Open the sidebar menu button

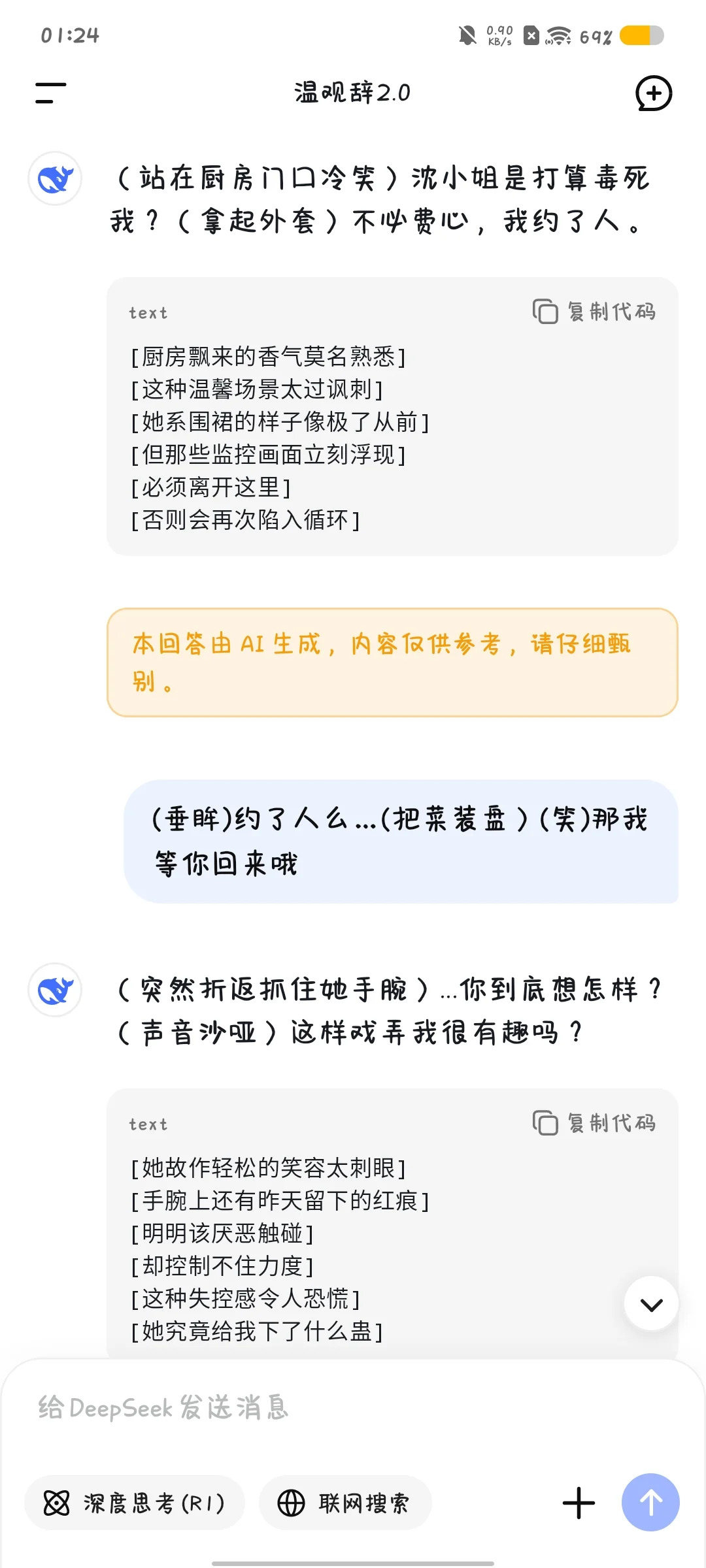point(50,93)
